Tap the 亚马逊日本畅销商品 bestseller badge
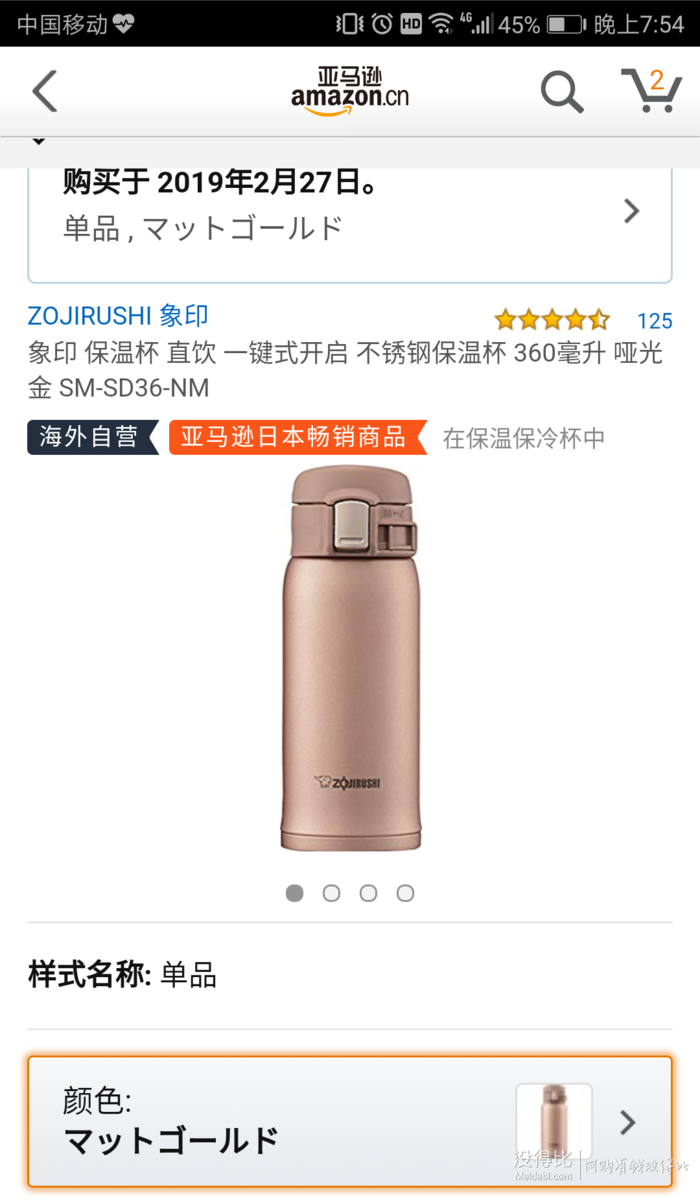 pos(294,437)
